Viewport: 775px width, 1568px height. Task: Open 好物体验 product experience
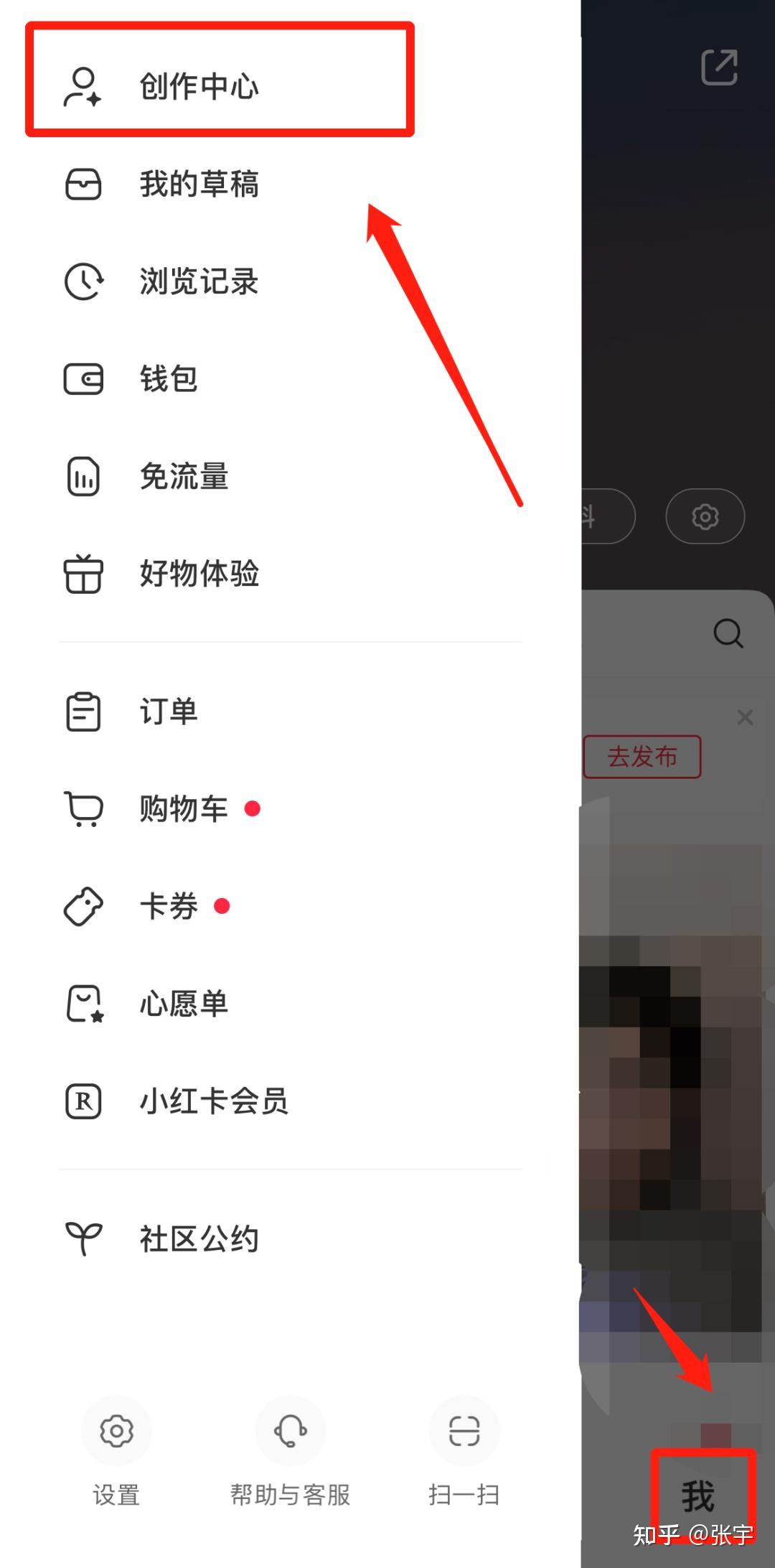(199, 574)
